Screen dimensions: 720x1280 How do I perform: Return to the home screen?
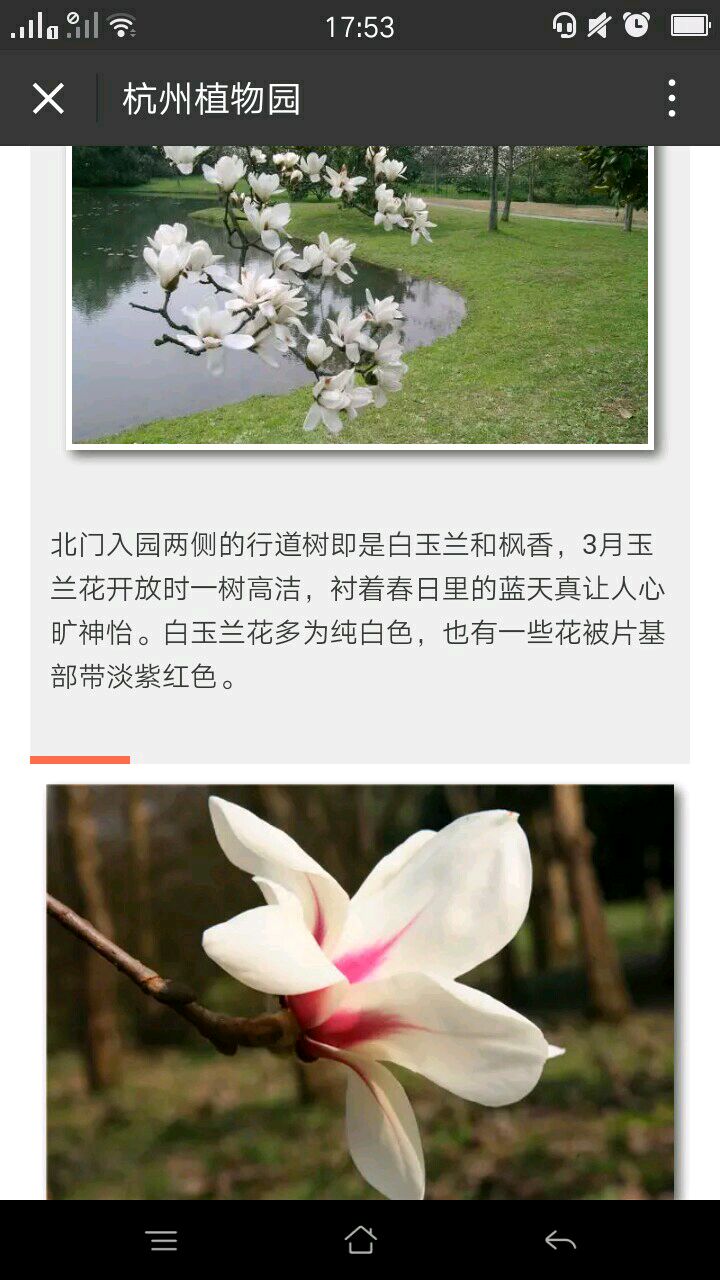coord(360,1241)
